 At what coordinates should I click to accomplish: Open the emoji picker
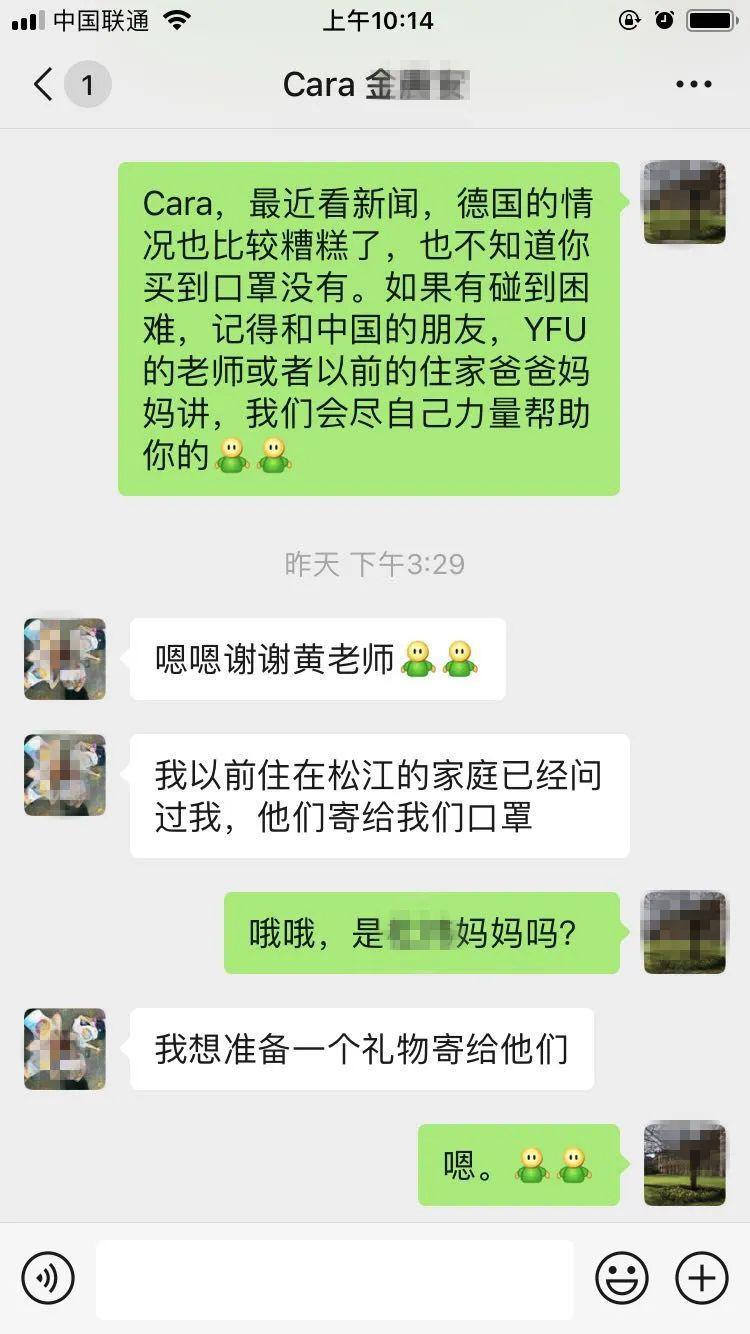pyautogui.click(x=622, y=1277)
